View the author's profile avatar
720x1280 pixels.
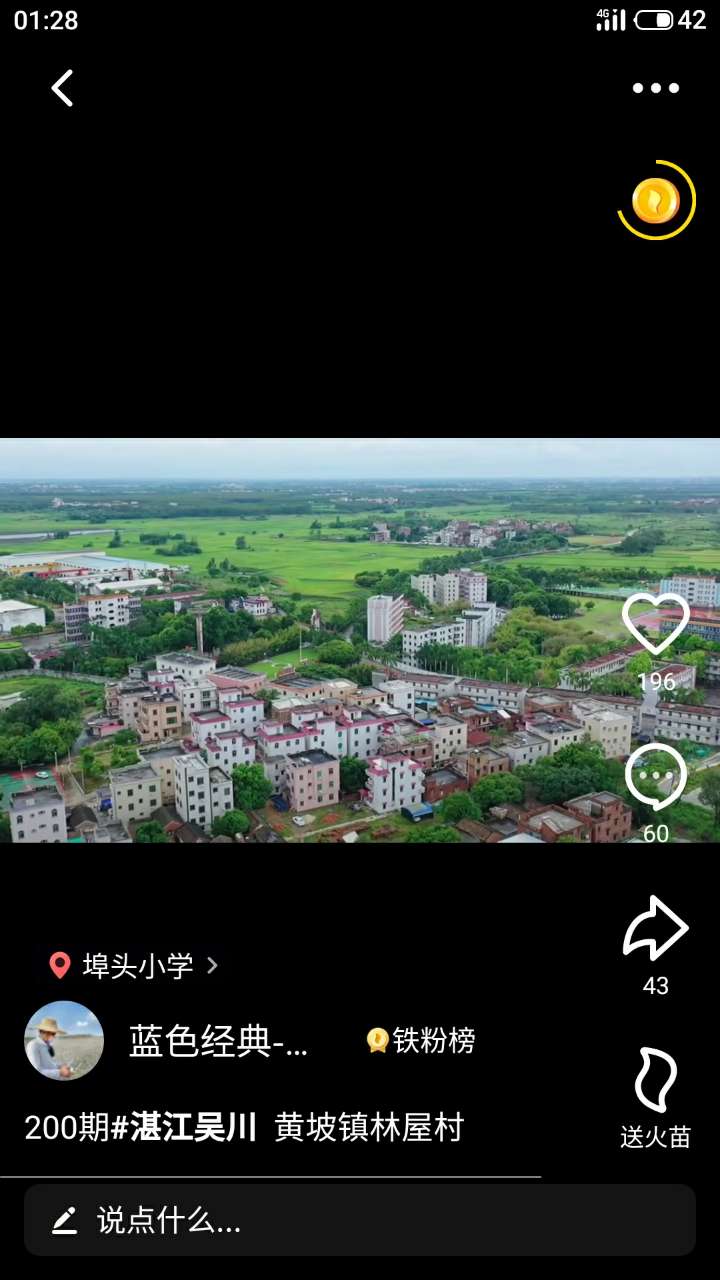(x=64, y=1041)
